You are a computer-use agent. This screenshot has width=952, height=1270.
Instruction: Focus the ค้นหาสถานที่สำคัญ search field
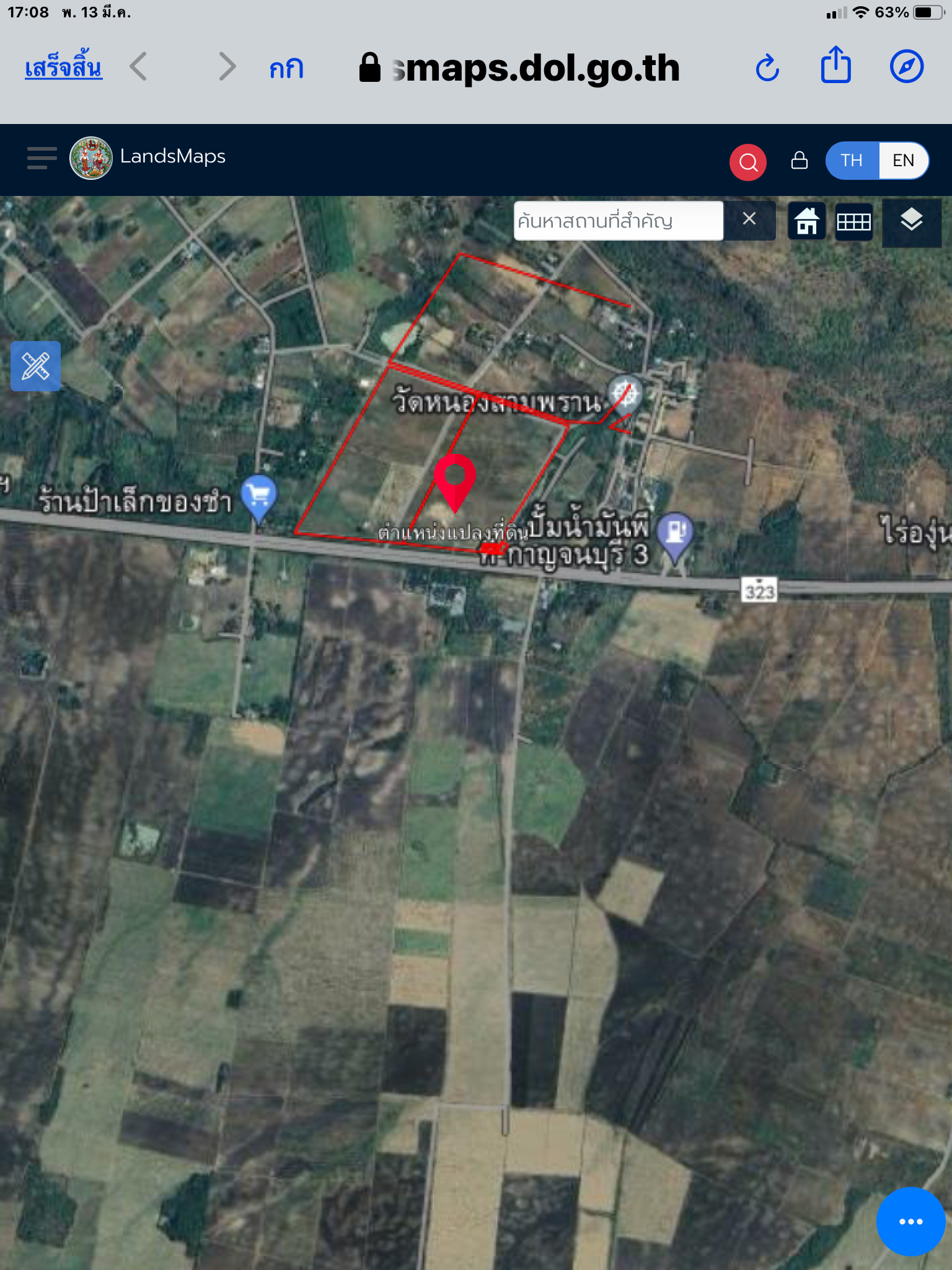click(x=617, y=221)
